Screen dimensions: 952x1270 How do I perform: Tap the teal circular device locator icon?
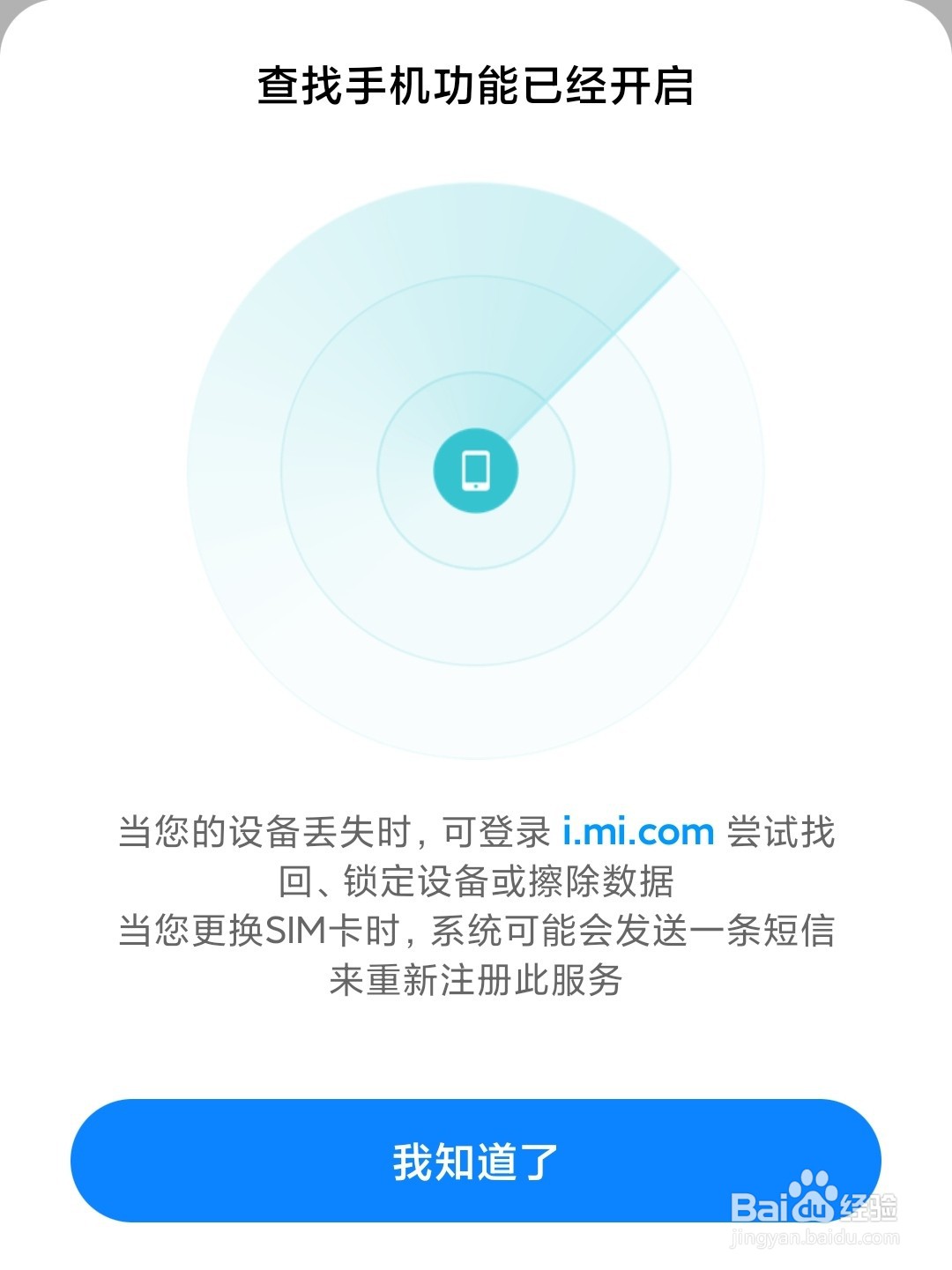[474, 470]
